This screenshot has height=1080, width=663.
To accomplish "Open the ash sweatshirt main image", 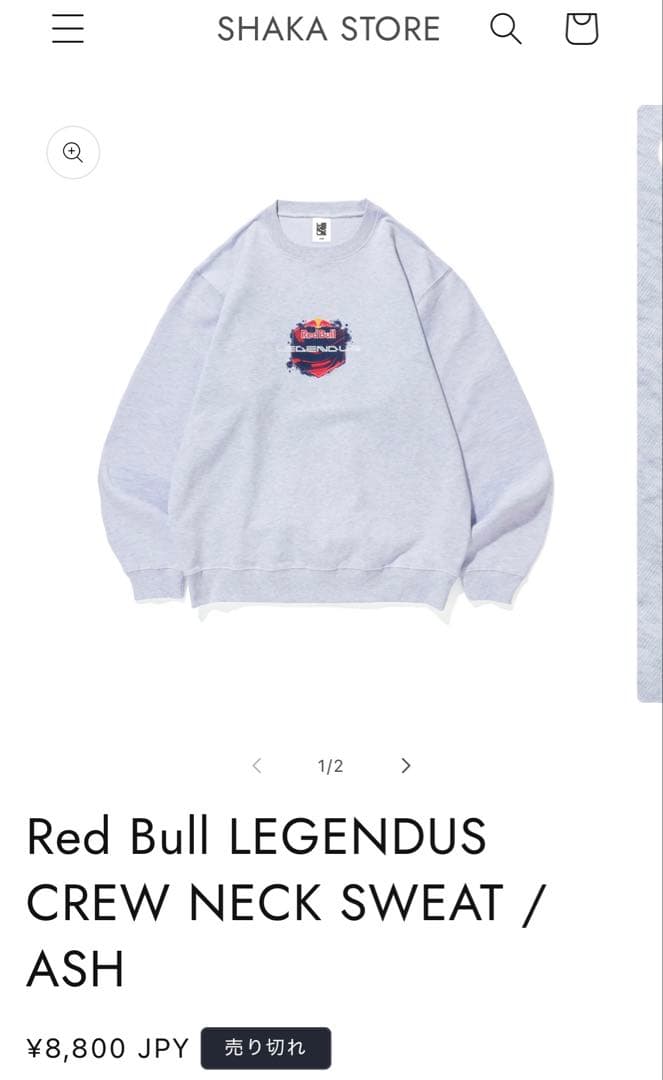I will 325,400.
